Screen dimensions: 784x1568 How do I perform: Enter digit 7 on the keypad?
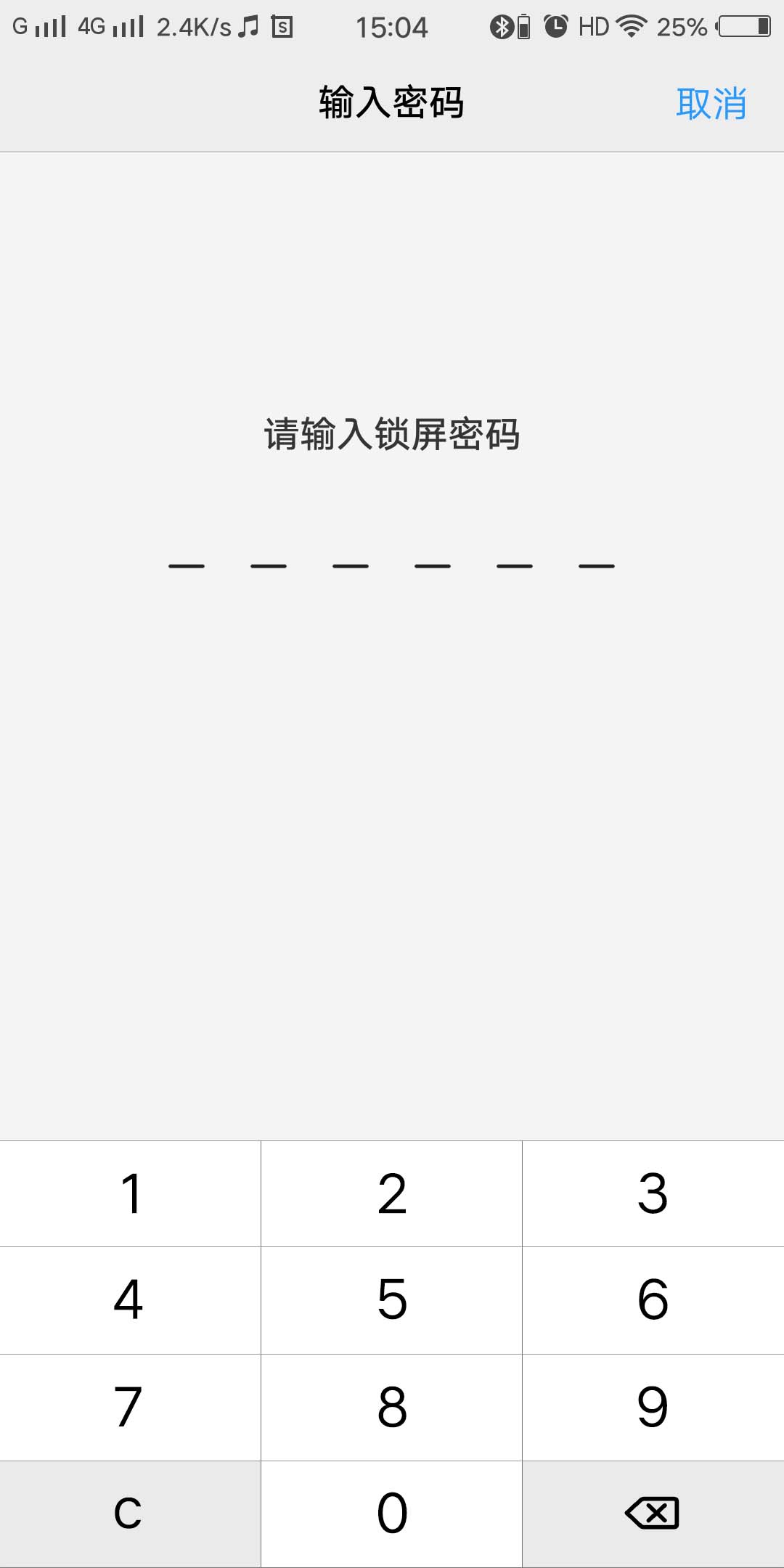131,1407
